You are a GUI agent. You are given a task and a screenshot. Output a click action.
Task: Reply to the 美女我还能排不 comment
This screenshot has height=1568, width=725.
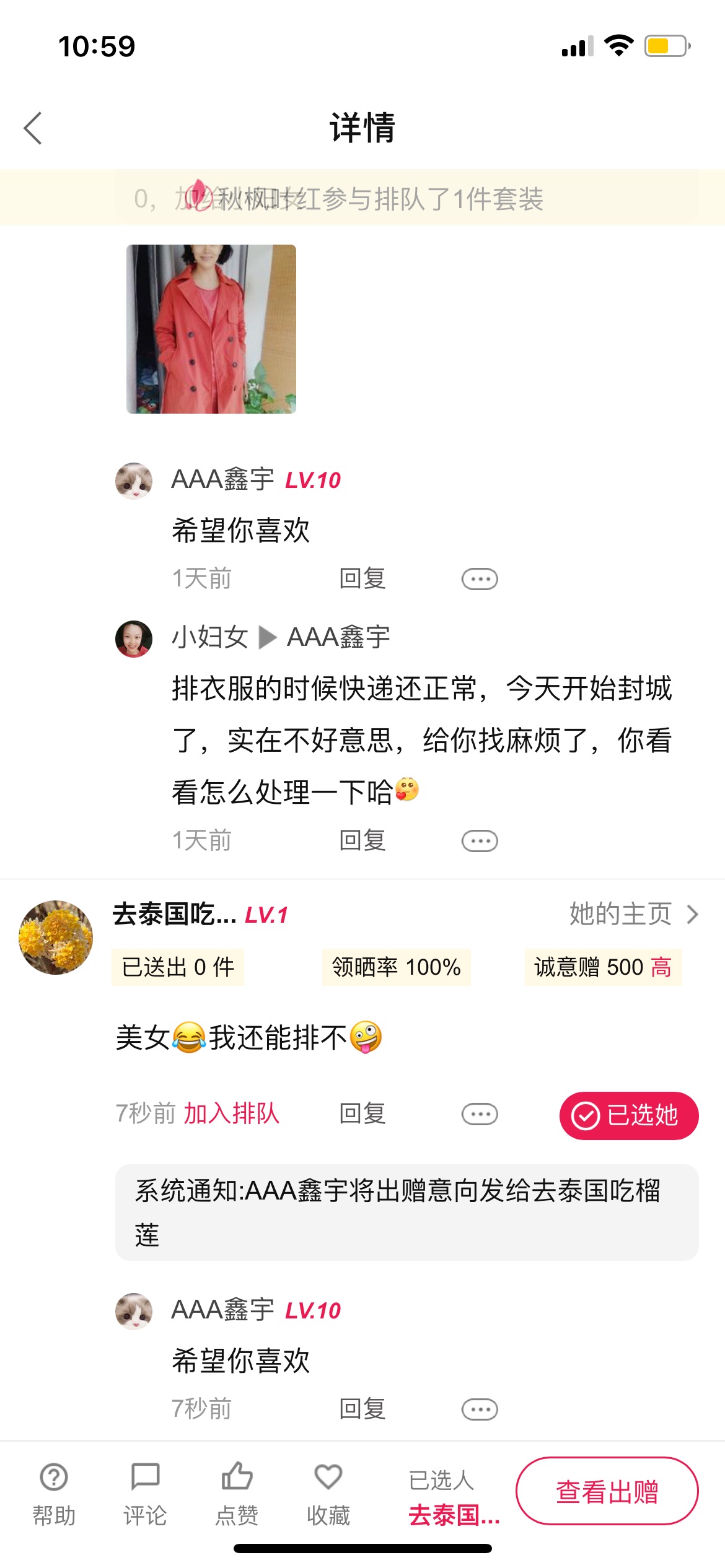362,1113
